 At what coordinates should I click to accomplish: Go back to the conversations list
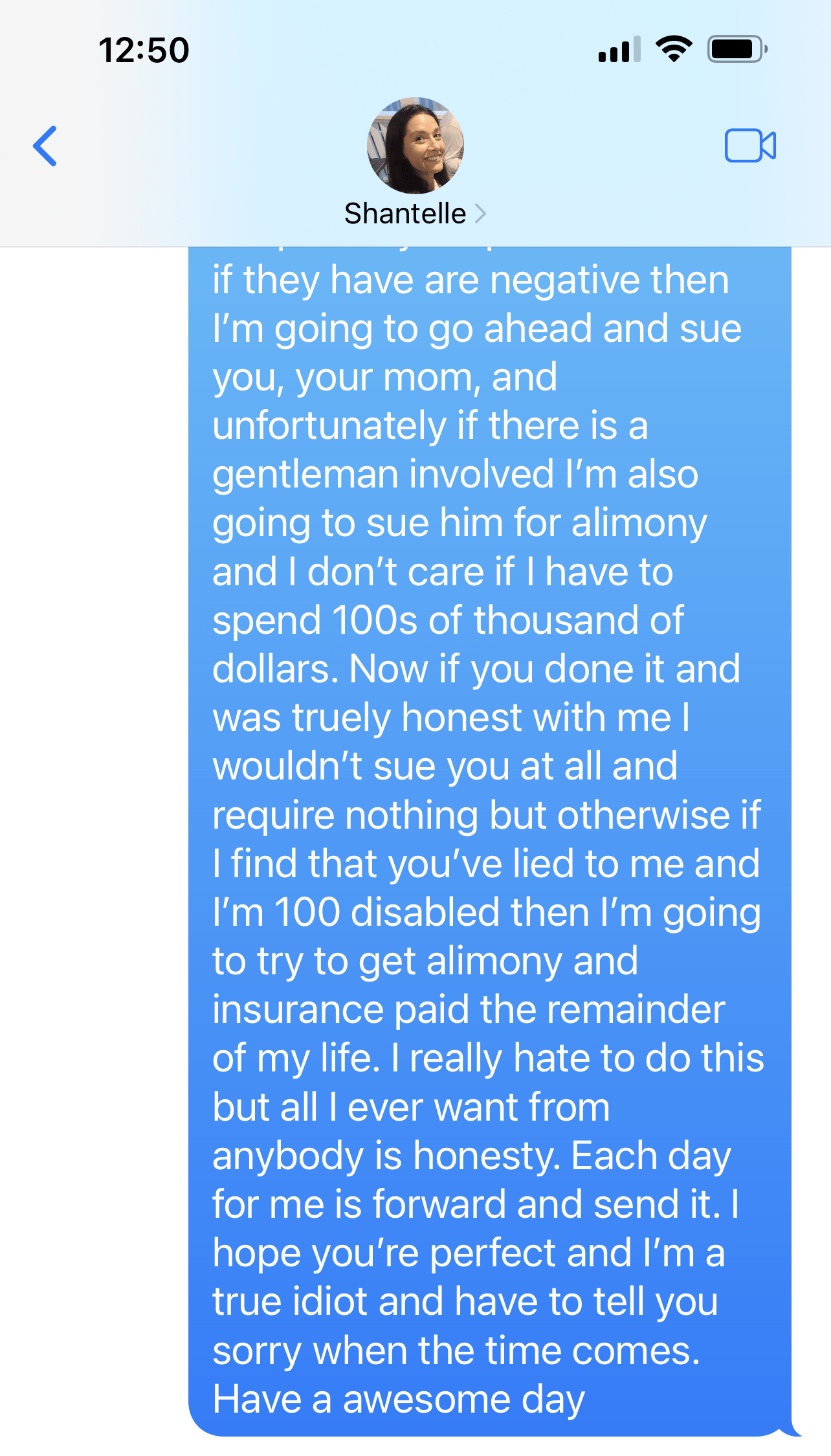pyautogui.click(x=45, y=146)
